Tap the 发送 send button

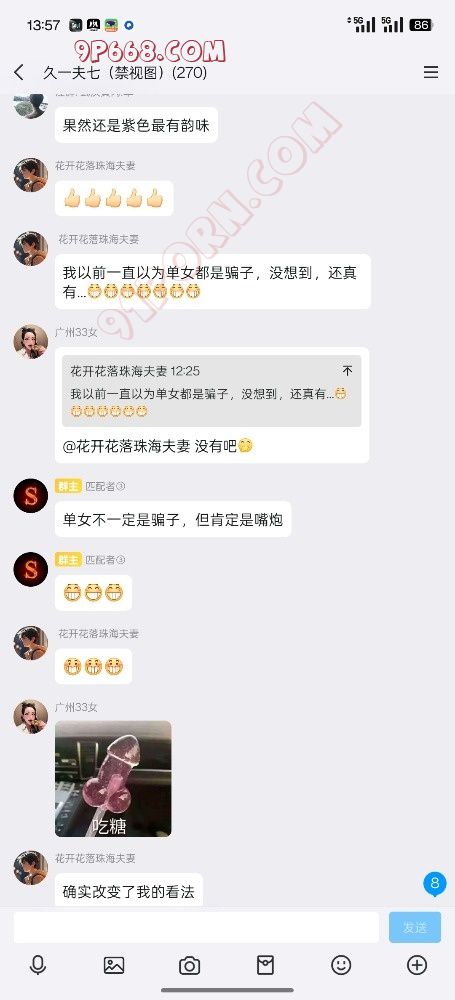point(415,927)
